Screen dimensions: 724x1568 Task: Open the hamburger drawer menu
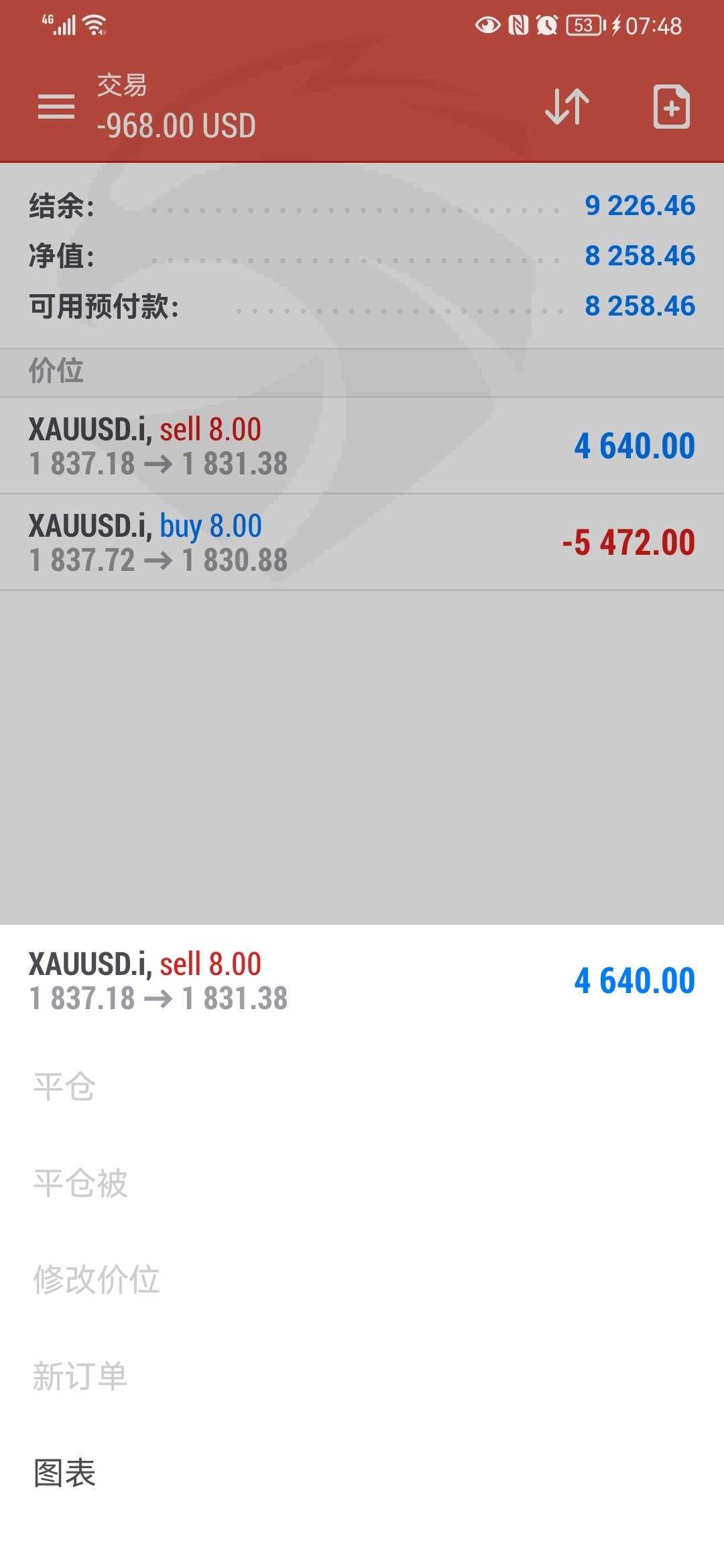tap(56, 107)
